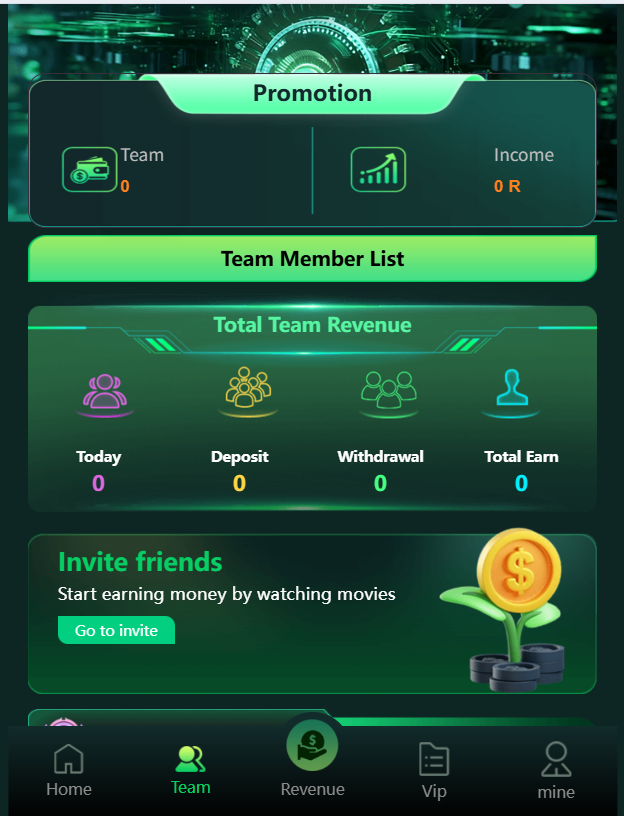Tap the Go to invite button
This screenshot has width=624, height=816.
pos(116,630)
